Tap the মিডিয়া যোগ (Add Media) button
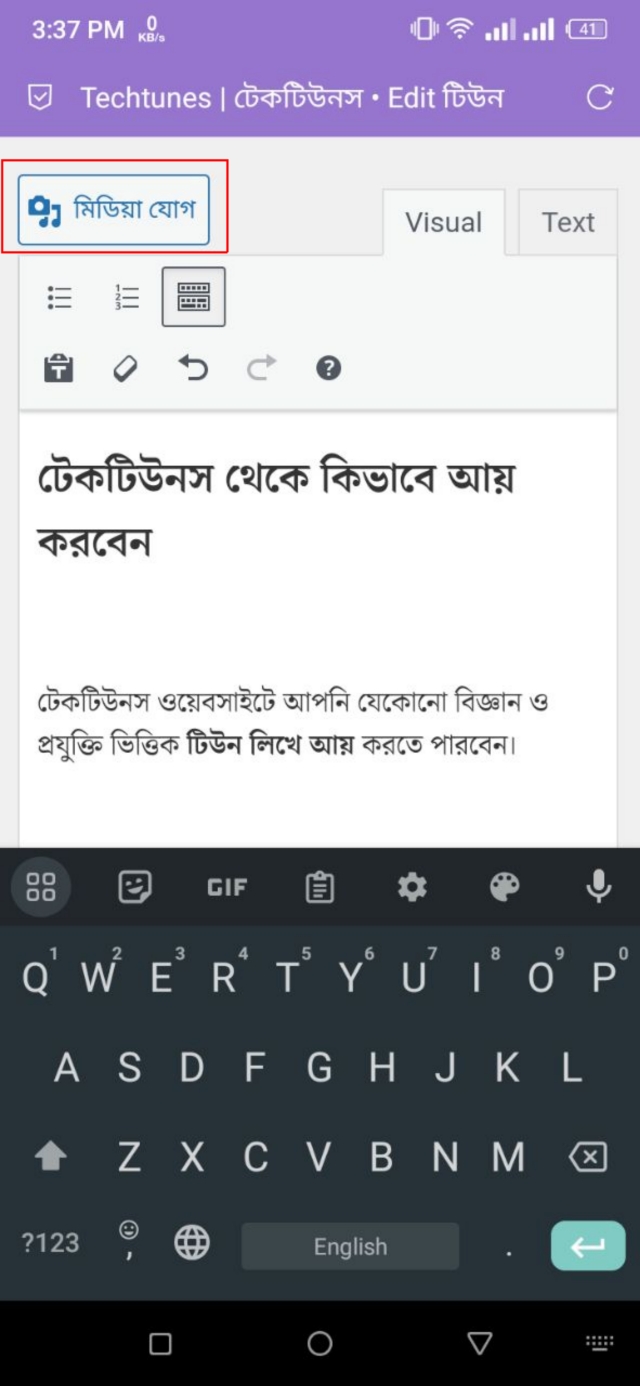Image resolution: width=640 pixels, height=1386 pixels. click(113, 210)
